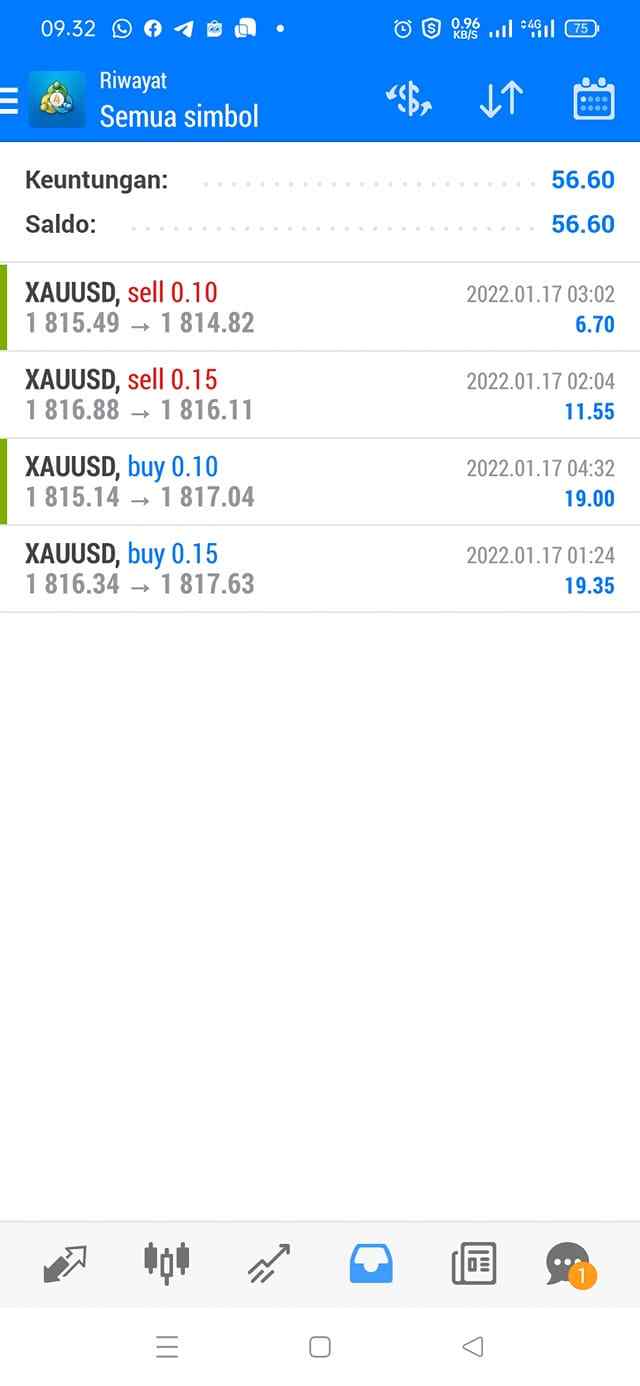Viewport: 640px width, 1386px height.
Task: Open the XAUUSD buy 0.10 trade
Action: 320,482
